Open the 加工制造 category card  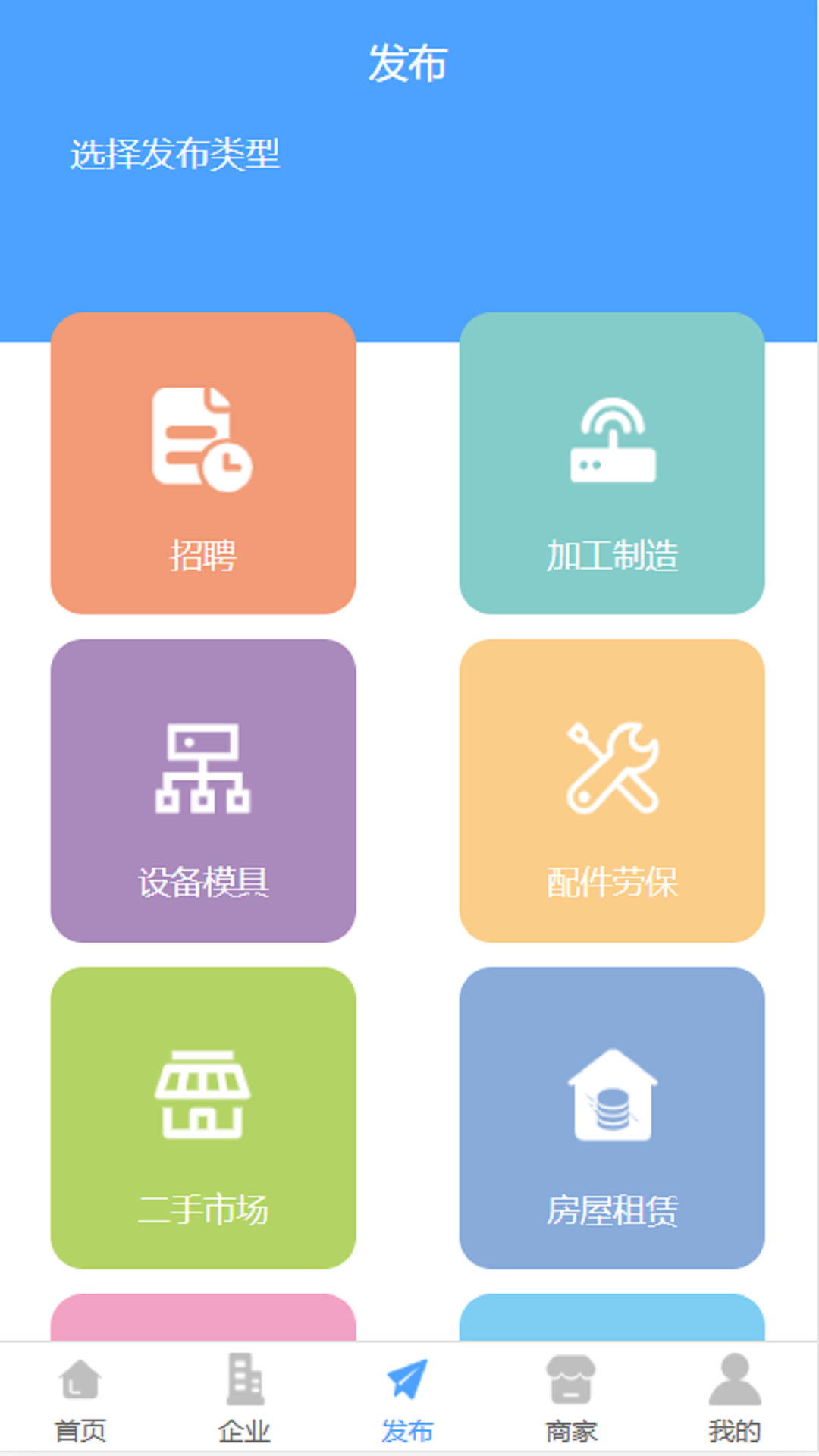coord(612,463)
